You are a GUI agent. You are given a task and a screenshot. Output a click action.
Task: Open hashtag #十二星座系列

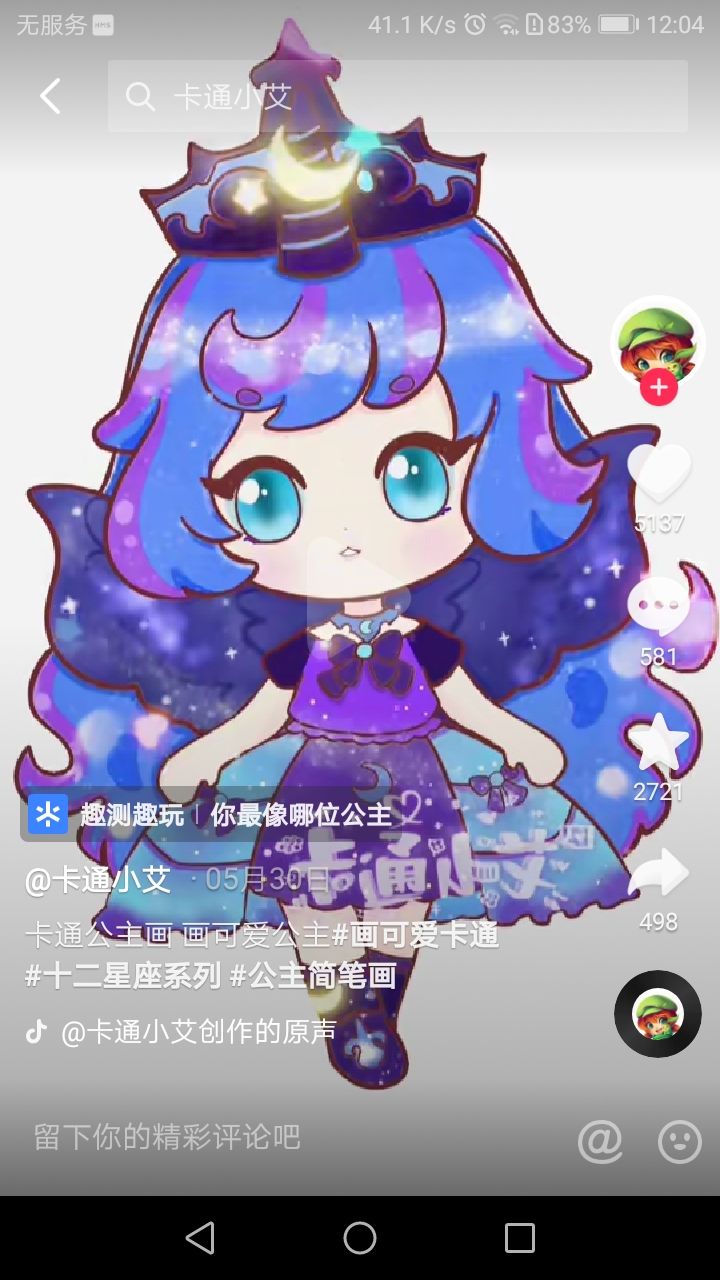(x=123, y=975)
